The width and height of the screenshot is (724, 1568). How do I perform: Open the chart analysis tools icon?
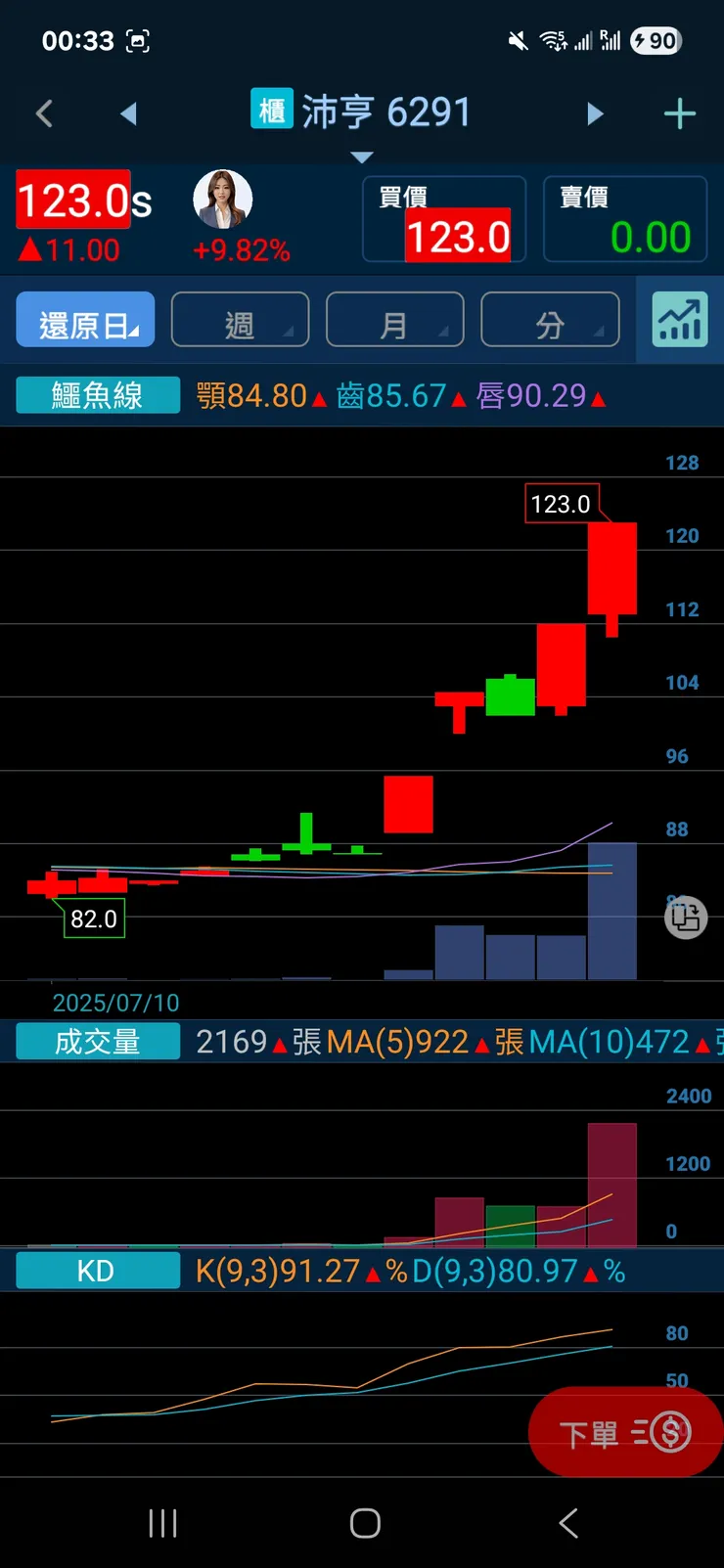click(680, 319)
